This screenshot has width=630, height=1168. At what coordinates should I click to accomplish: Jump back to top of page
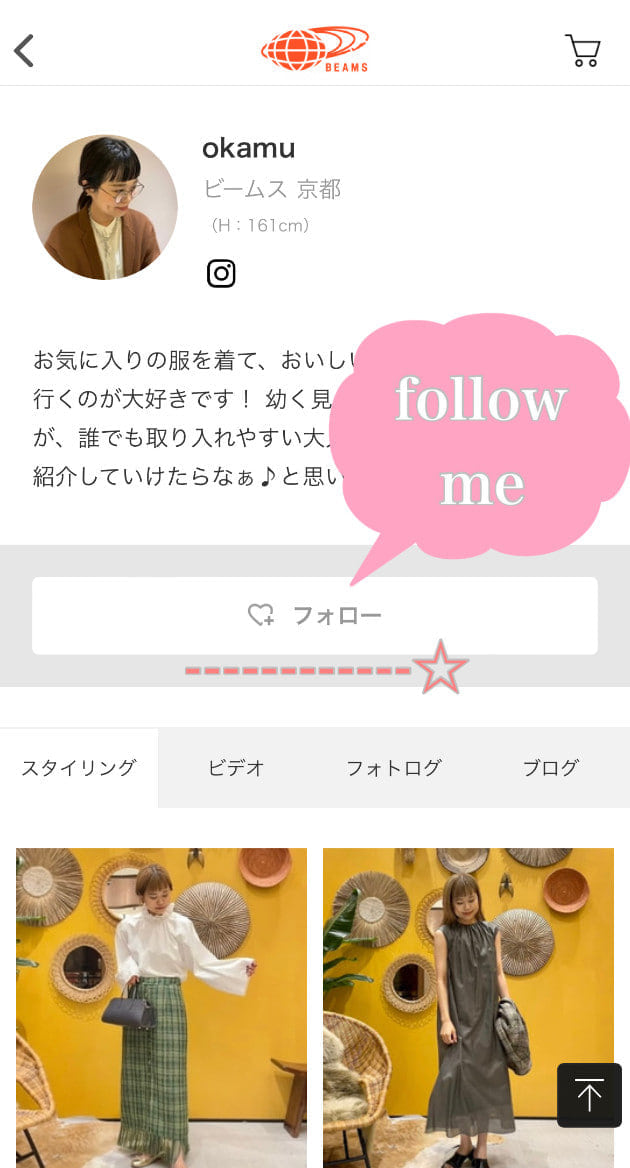point(589,1095)
